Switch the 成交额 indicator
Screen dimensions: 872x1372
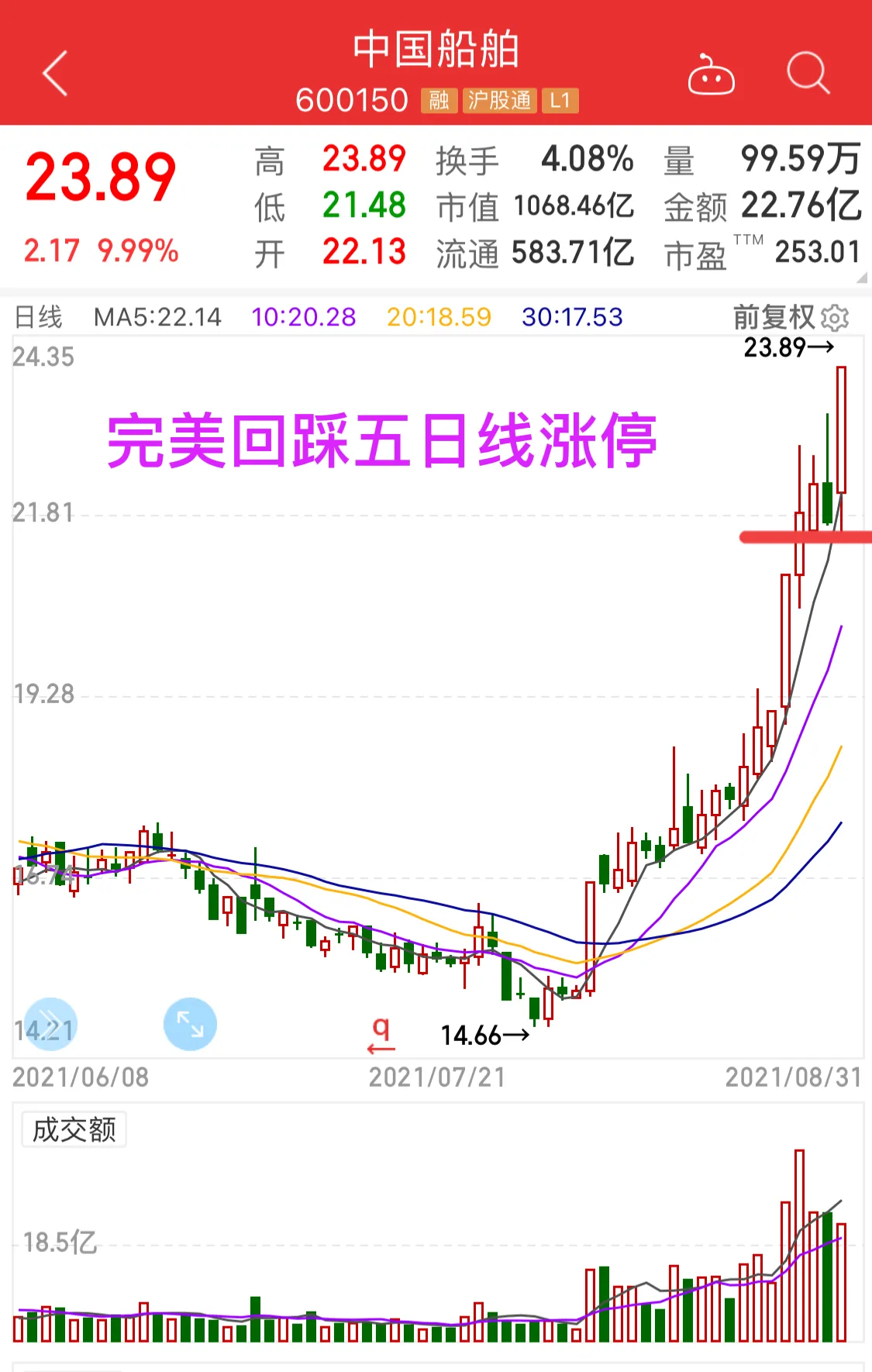point(74,1129)
